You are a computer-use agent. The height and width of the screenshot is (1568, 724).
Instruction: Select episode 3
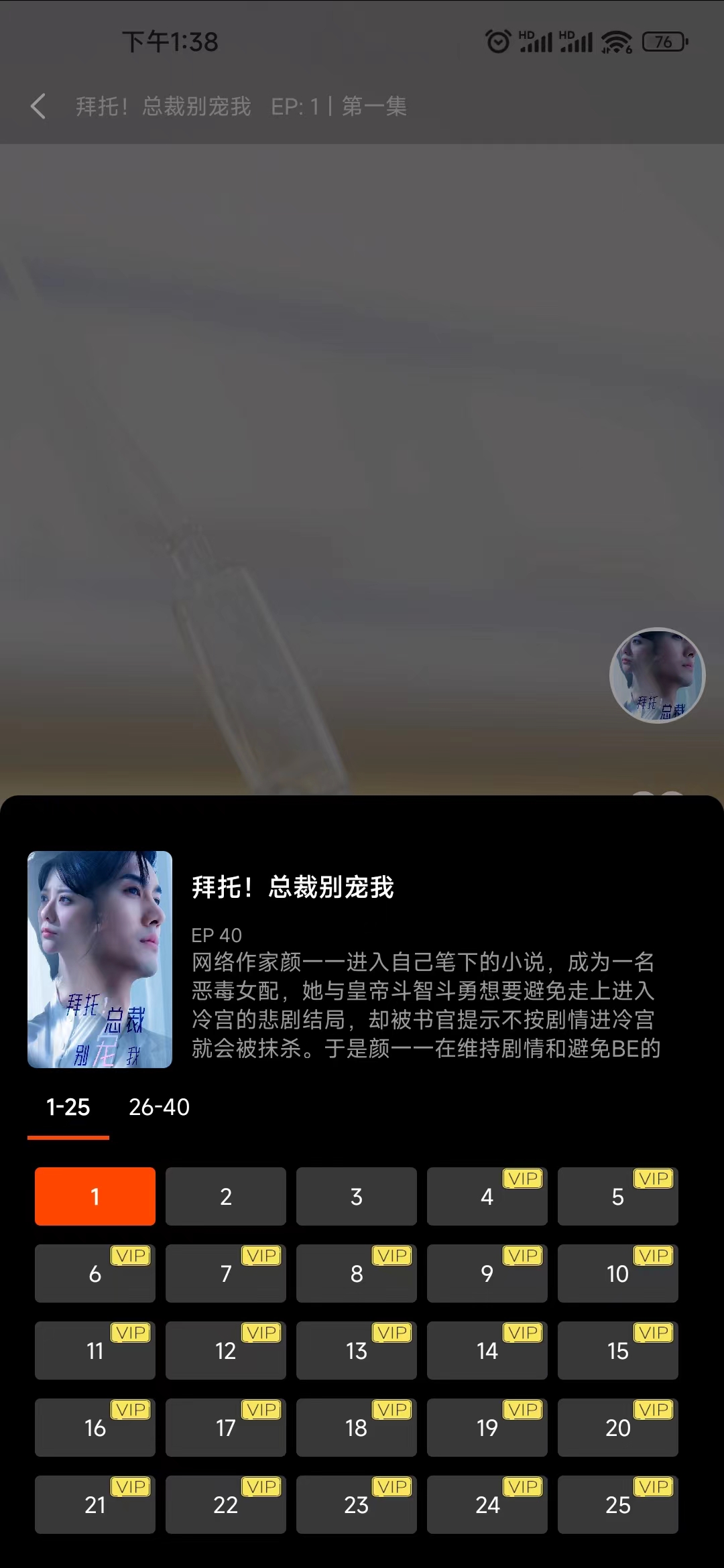[x=357, y=1196]
